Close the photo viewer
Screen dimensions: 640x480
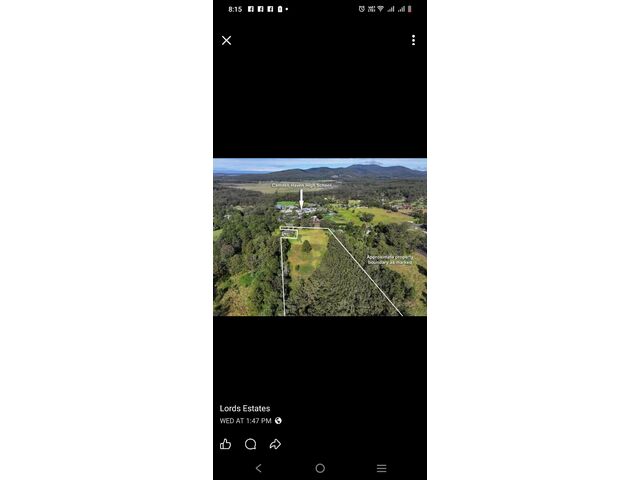tap(227, 41)
